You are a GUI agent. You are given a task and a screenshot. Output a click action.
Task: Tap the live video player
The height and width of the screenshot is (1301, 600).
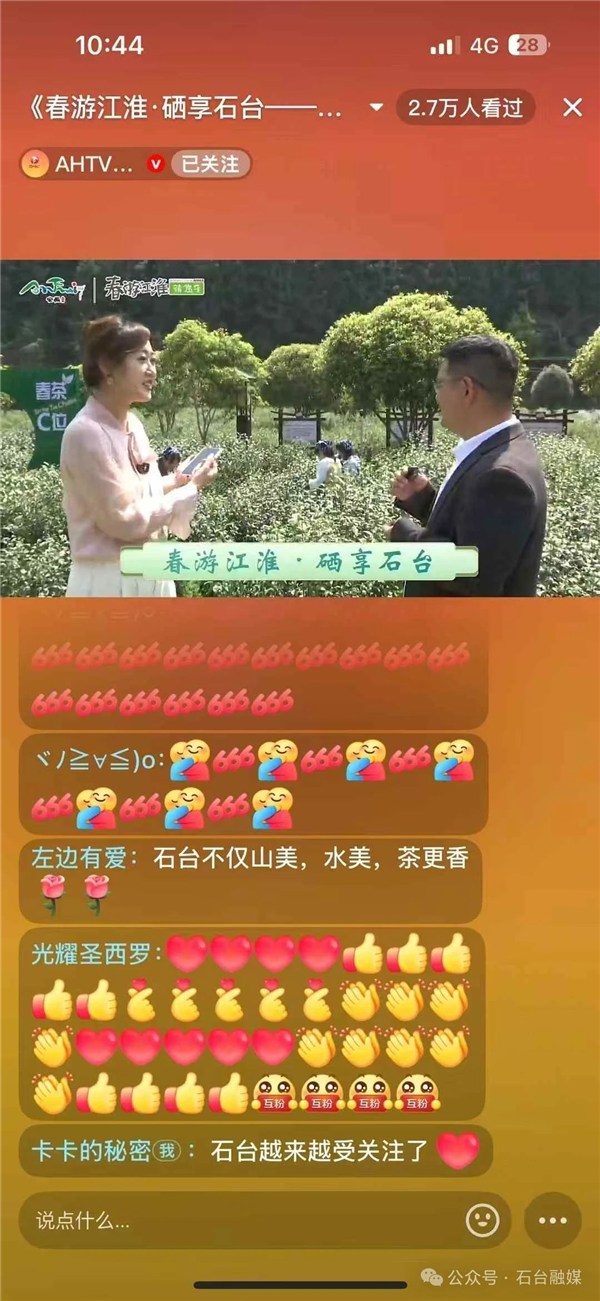300,430
